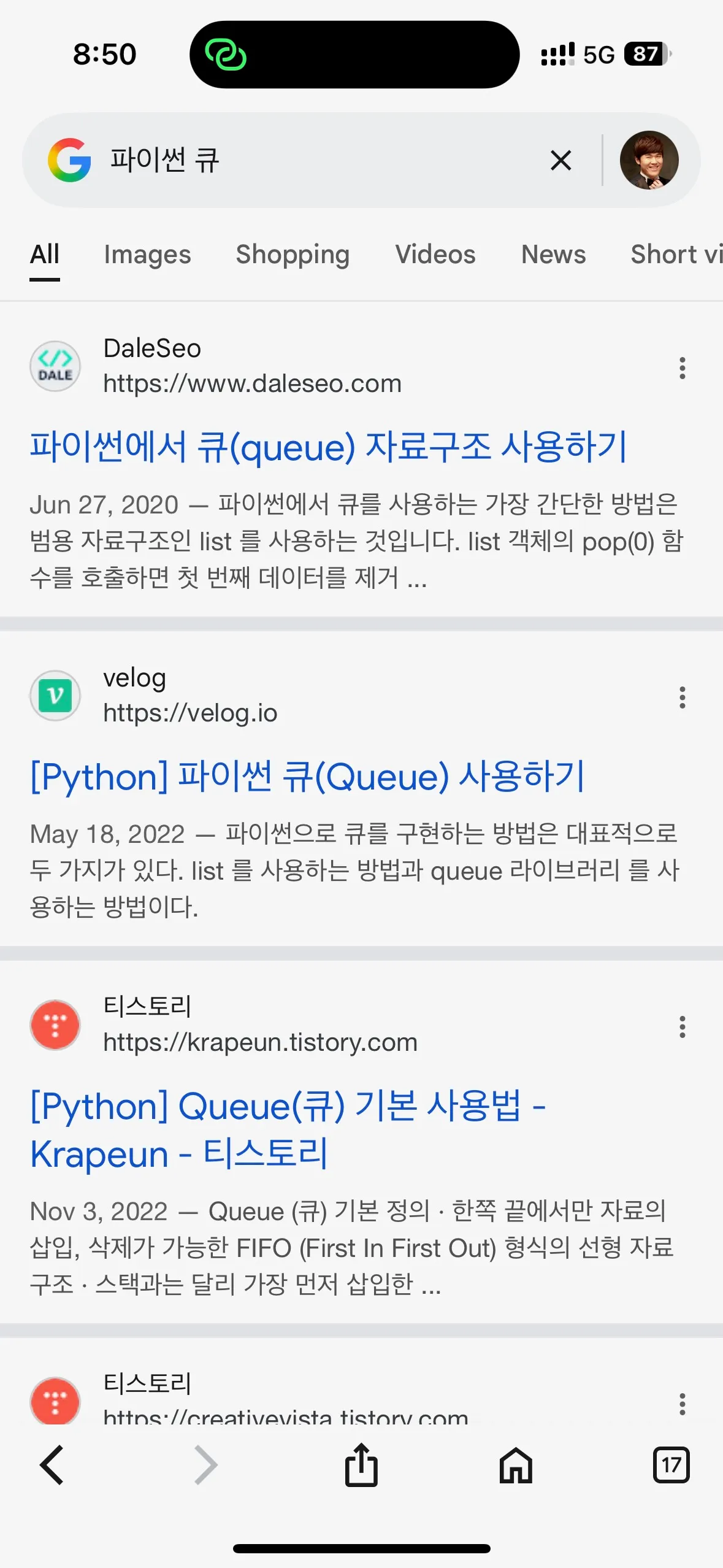Open options menu for the DaleSeo result
Screen dimensions: 723x1568
(x=682, y=368)
